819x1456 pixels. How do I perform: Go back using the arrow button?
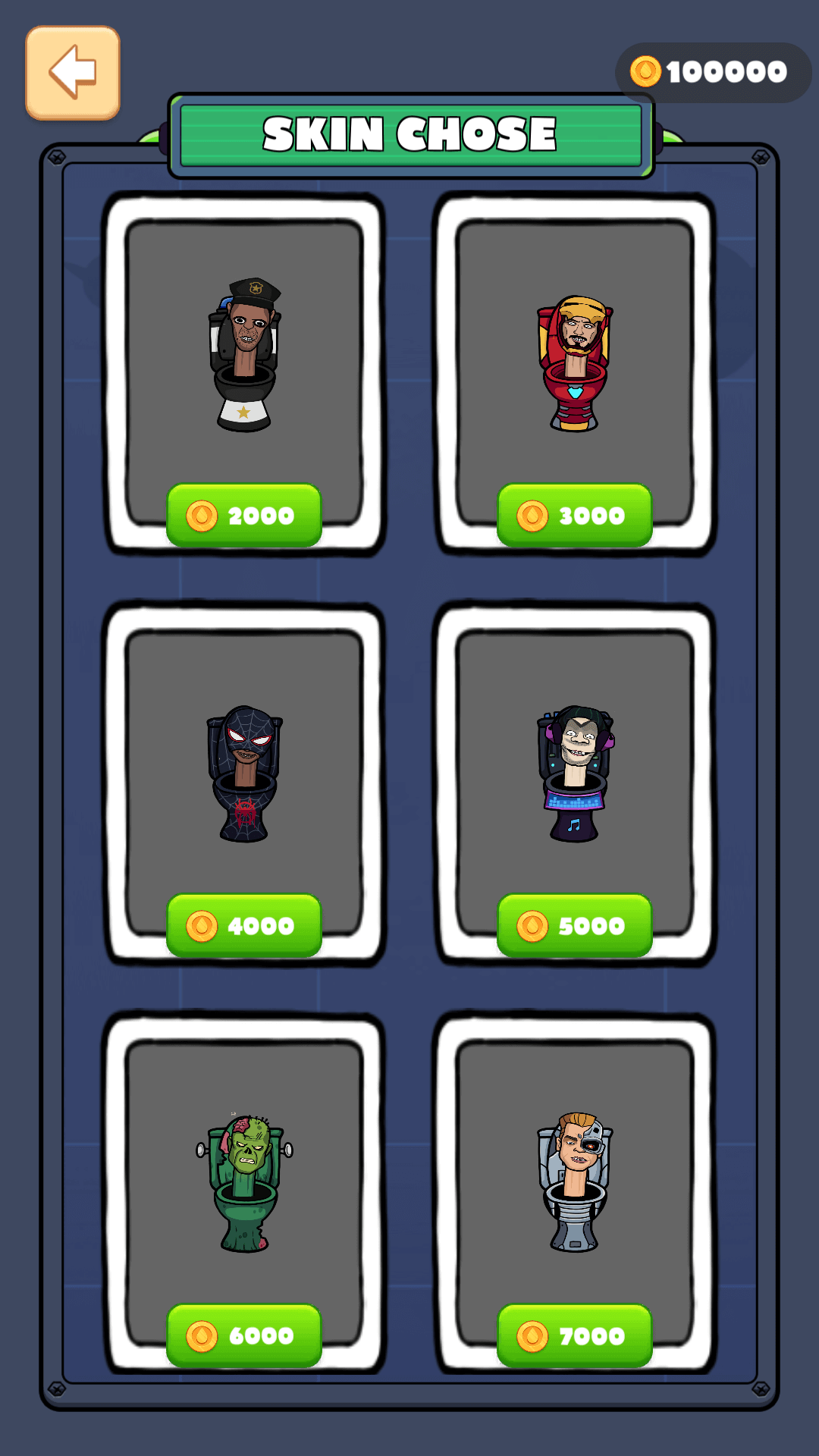(x=73, y=73)
